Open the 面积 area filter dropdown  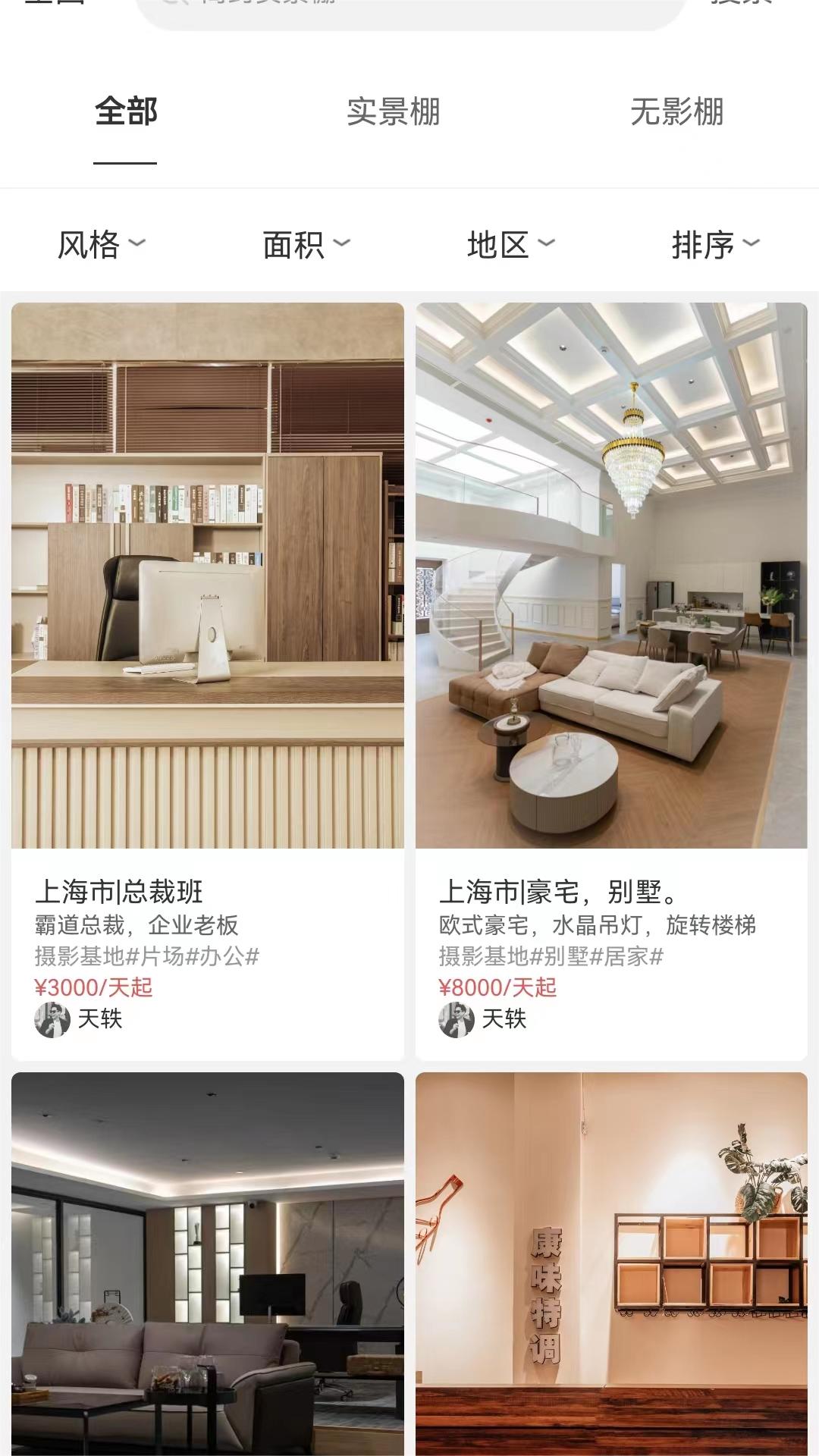point(303,244)
